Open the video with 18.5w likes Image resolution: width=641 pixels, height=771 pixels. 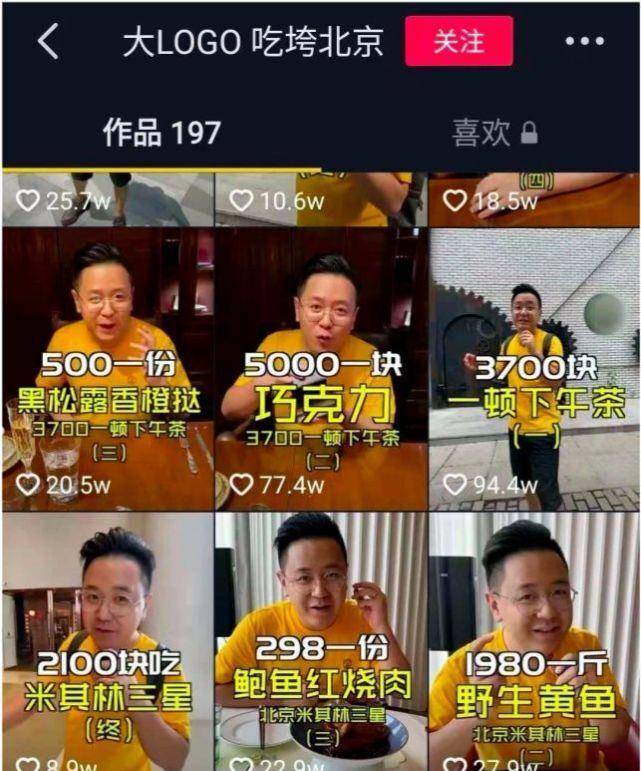pyautogui.click(x=535, y=198)
